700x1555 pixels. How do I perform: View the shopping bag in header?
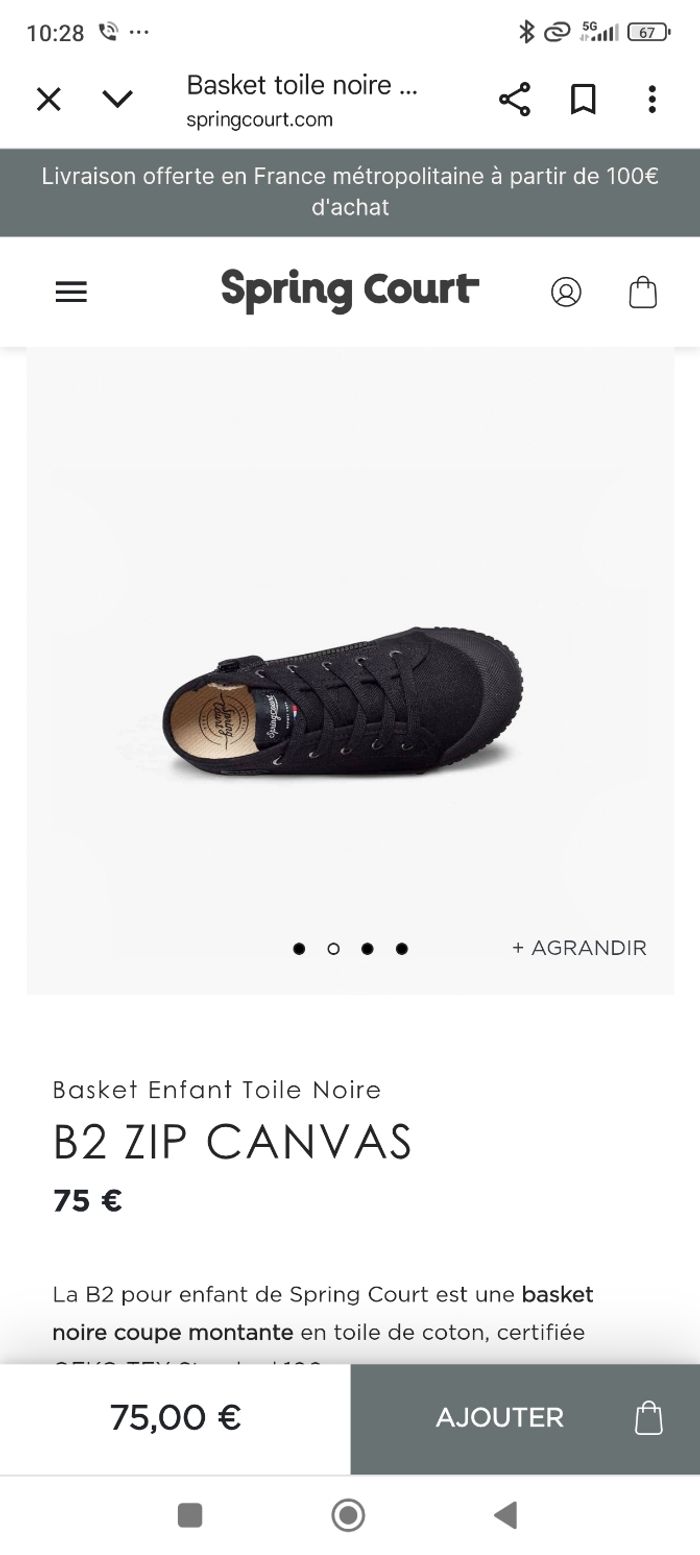click(643, 292)
